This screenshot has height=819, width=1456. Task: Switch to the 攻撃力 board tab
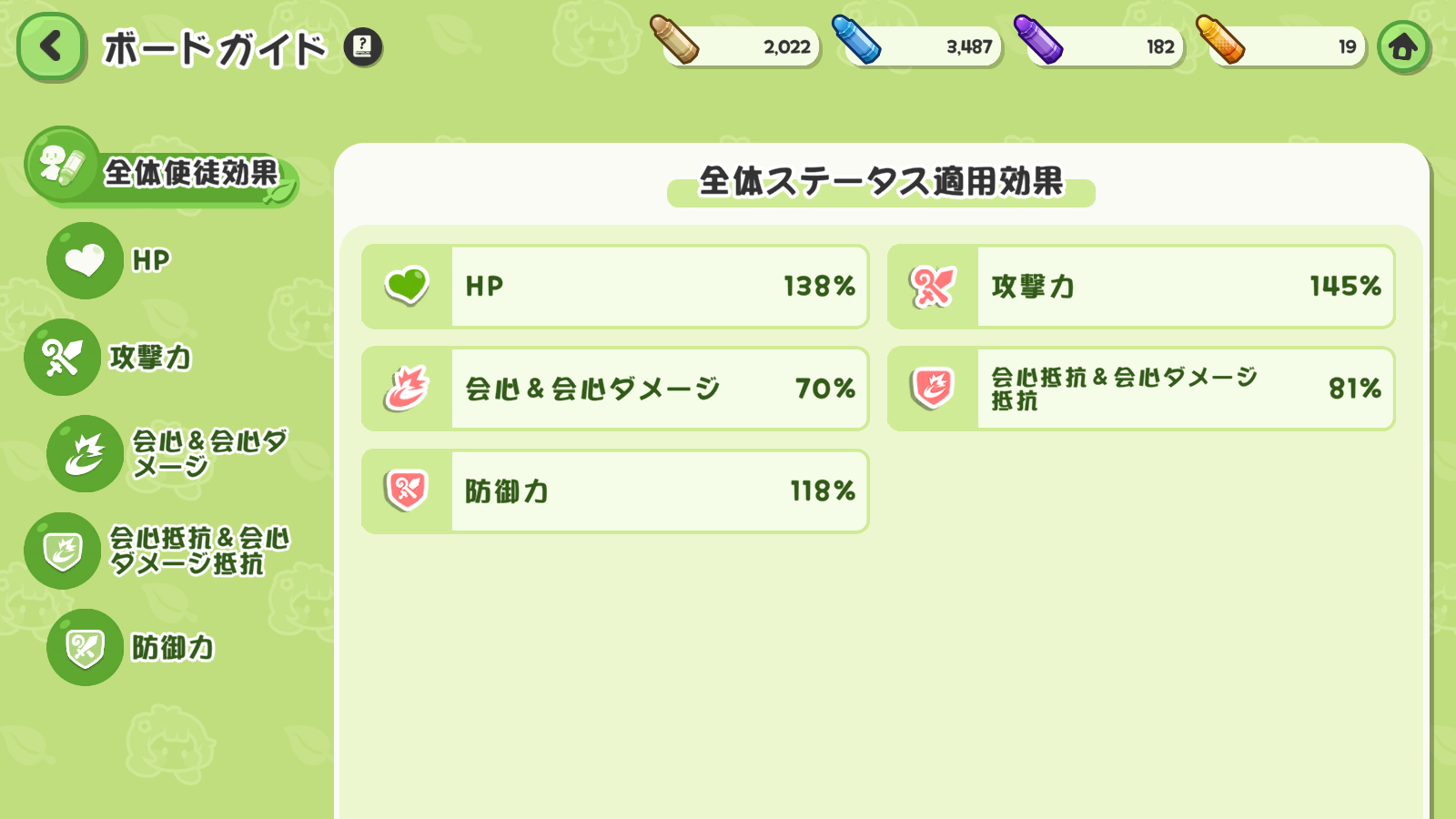[109, 358]
